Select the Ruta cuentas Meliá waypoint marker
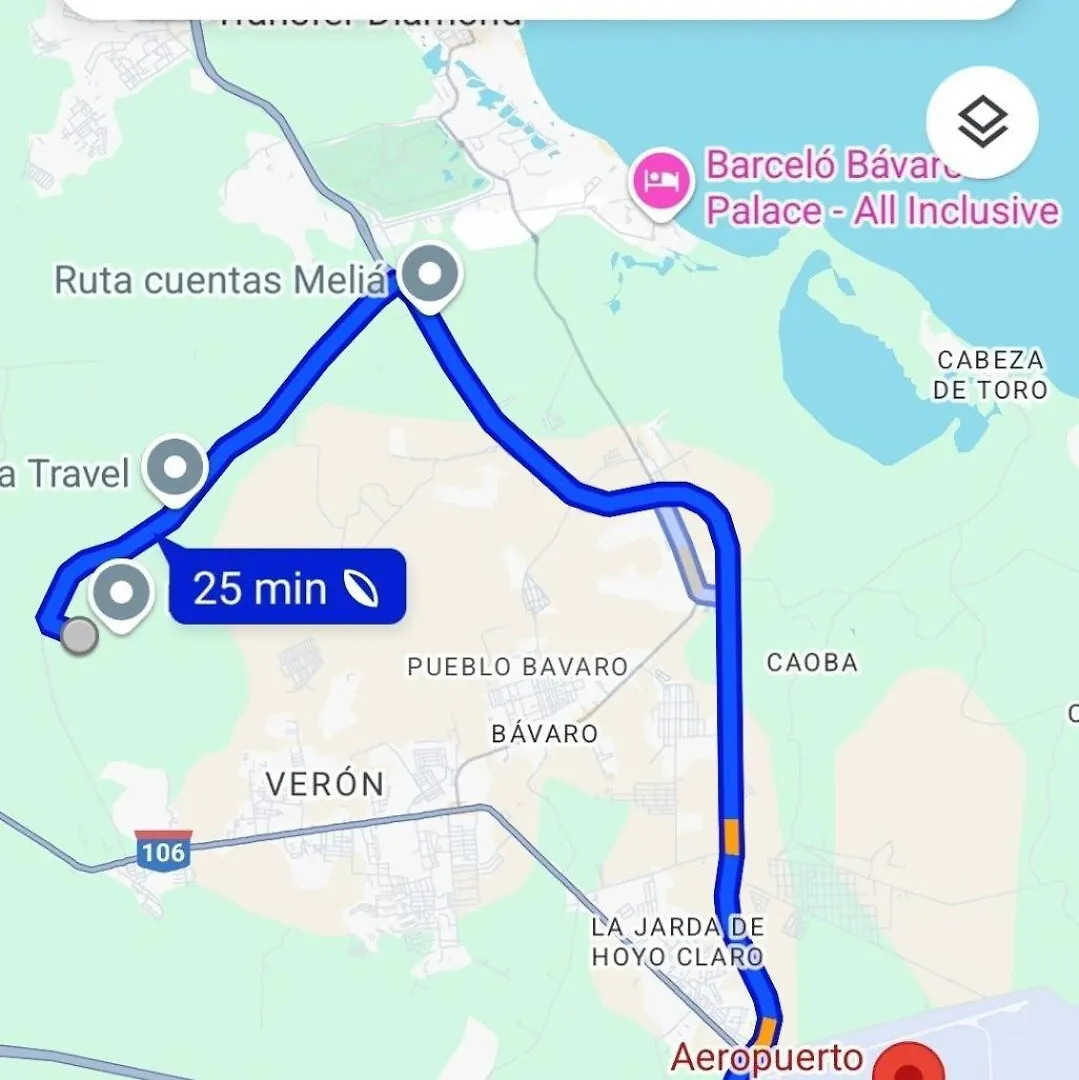 tap(430, 273)
